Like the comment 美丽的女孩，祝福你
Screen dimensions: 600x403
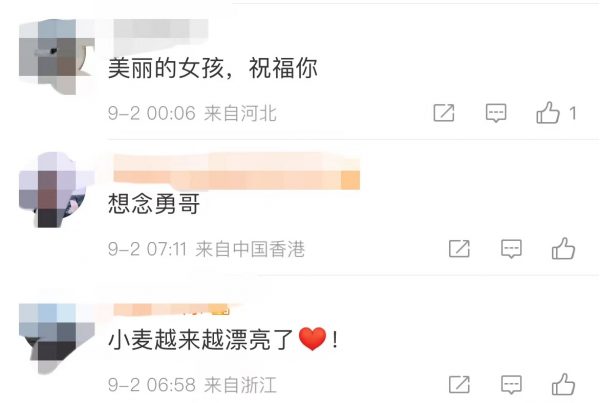point(548,113)
